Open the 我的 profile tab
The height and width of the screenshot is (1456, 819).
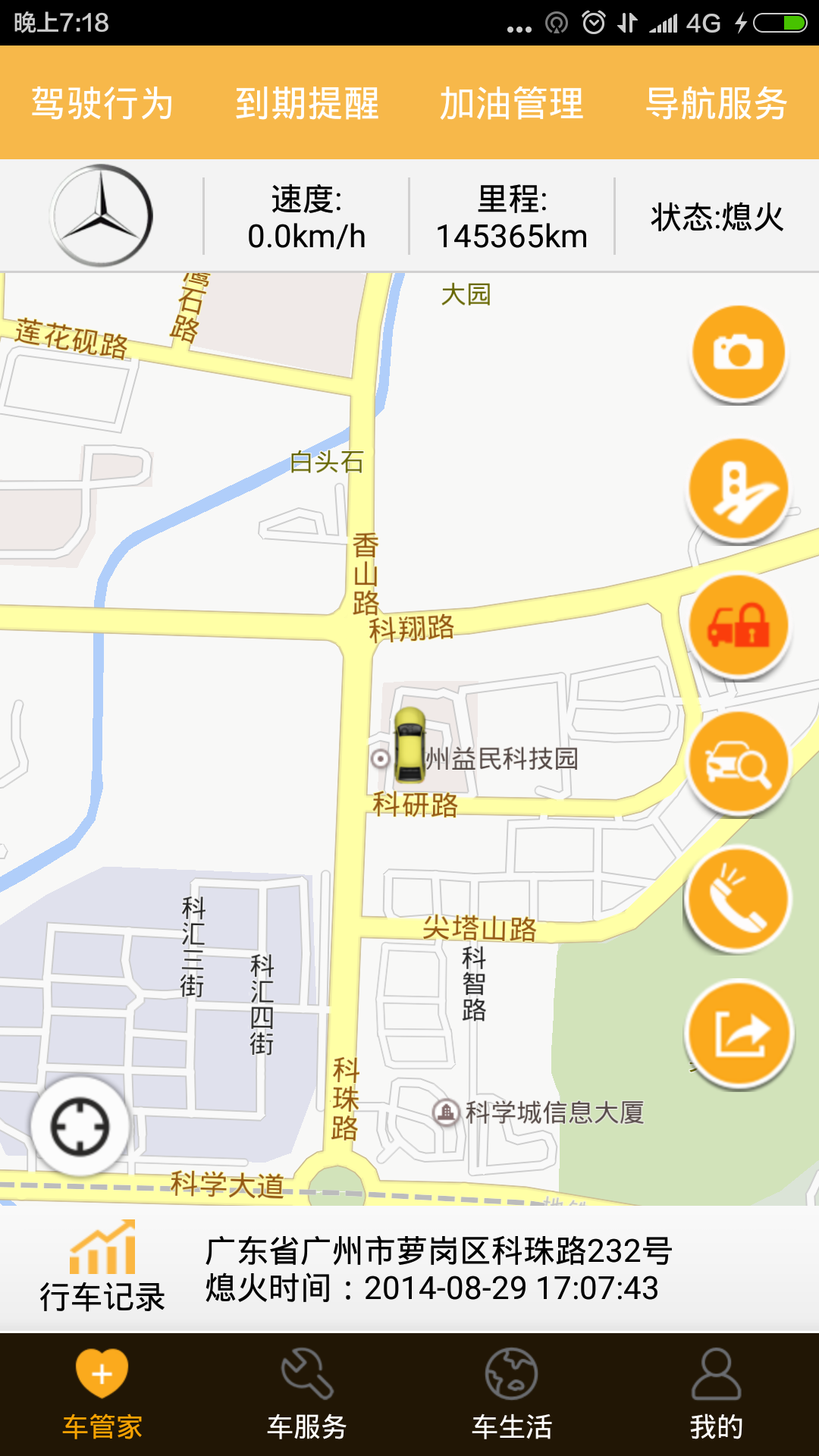[717, 1394]
